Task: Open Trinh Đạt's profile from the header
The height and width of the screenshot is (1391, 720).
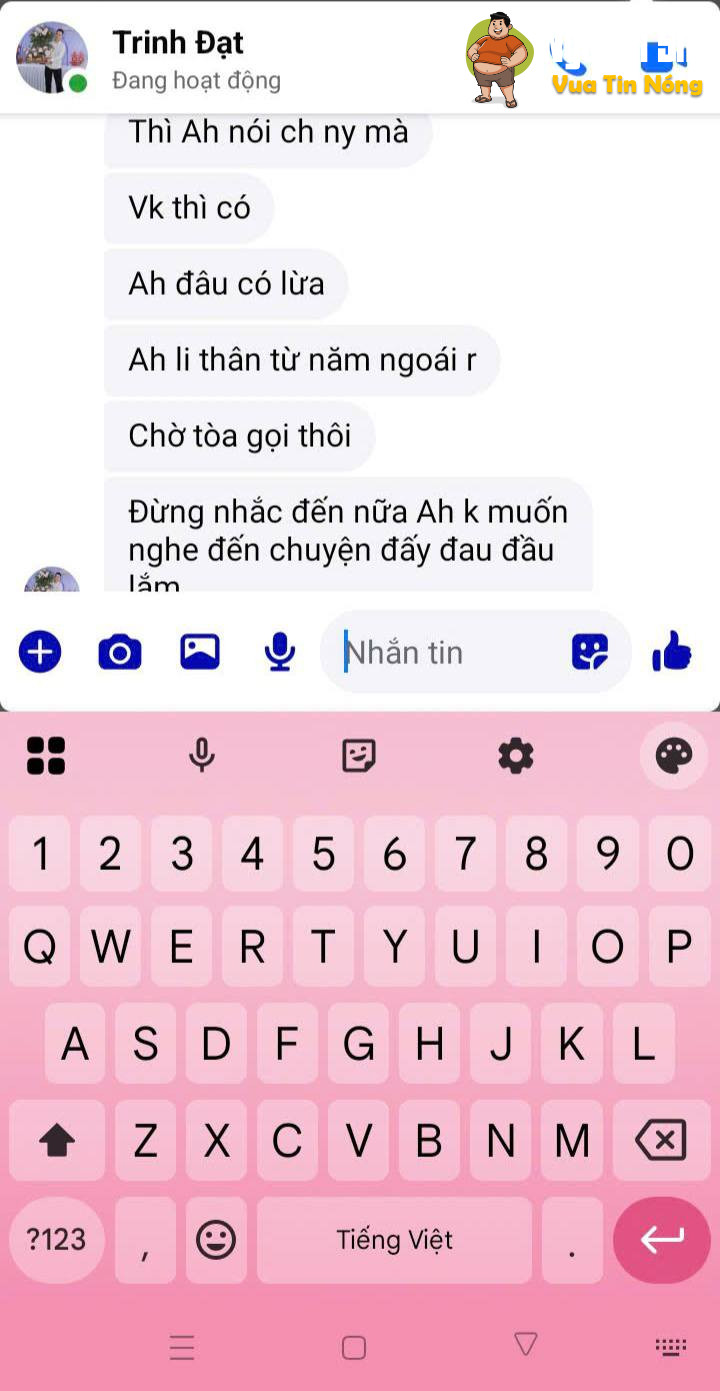Action: 178,43
